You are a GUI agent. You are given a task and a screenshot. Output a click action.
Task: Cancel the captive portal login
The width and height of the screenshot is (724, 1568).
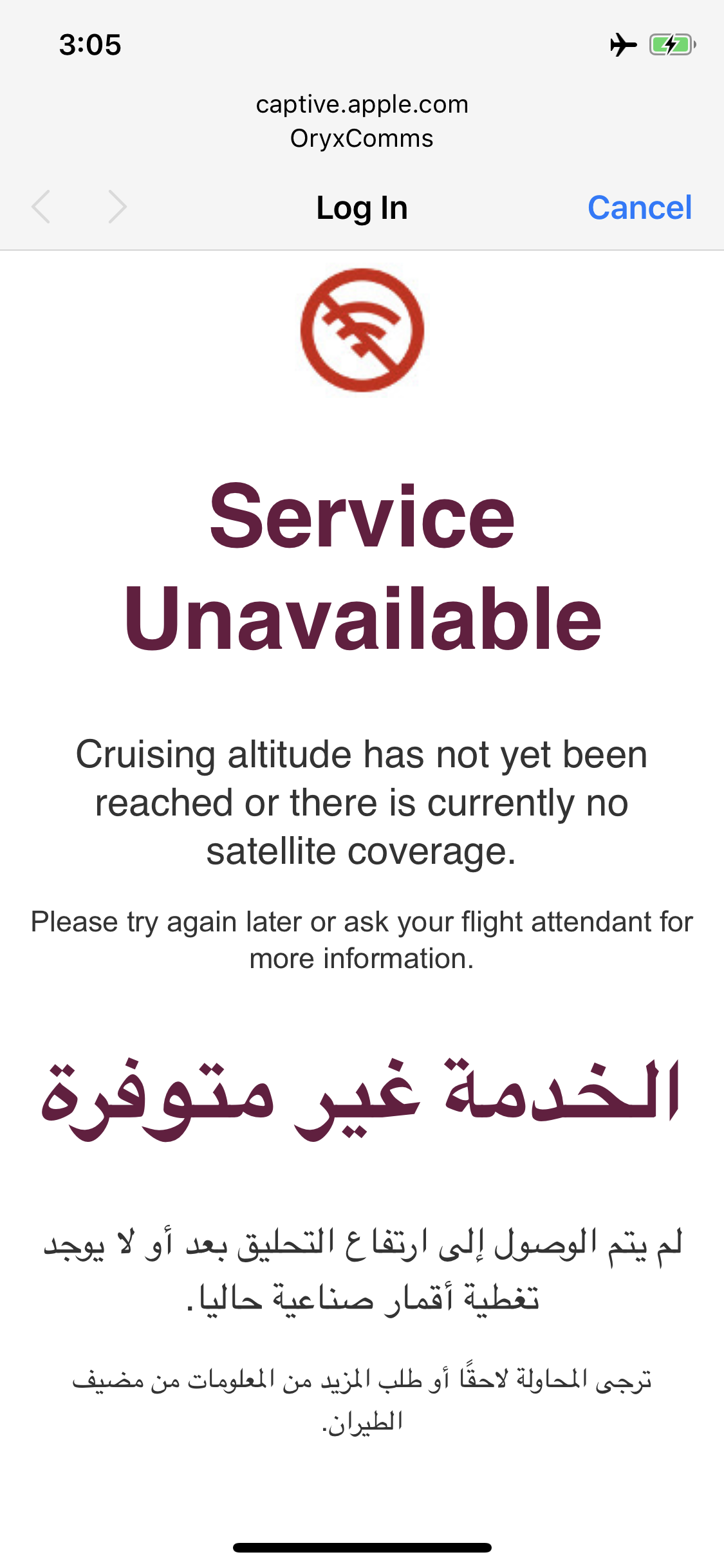(639, 208)
